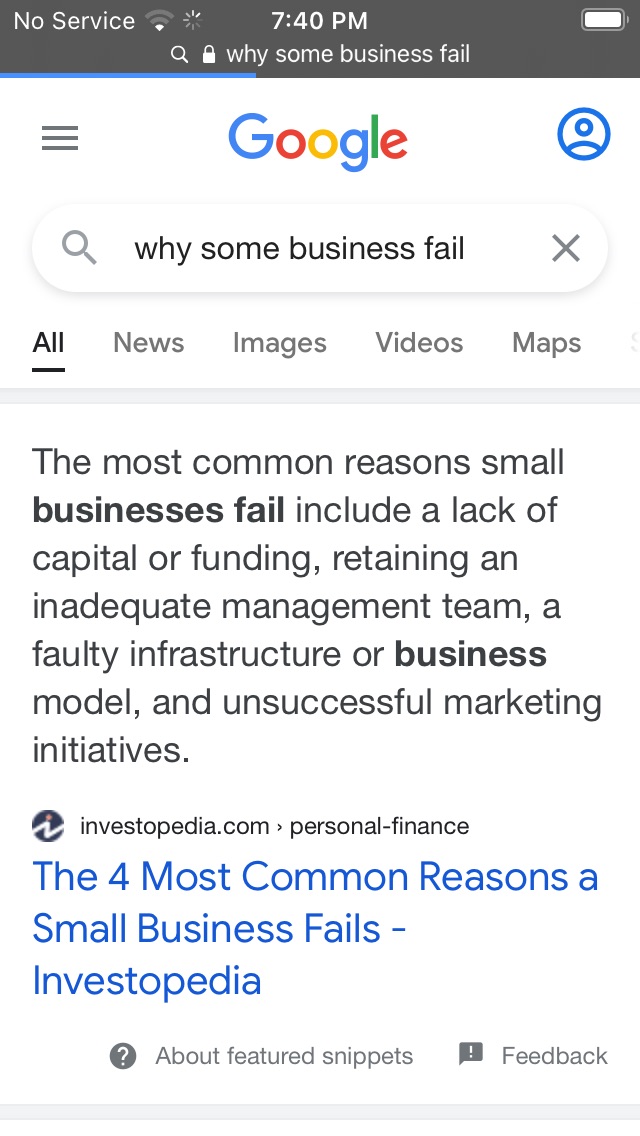The height and width of the screenshot is (1136, 640).
Task: Switch to the Maps tab
Action: tap(546, 343)
